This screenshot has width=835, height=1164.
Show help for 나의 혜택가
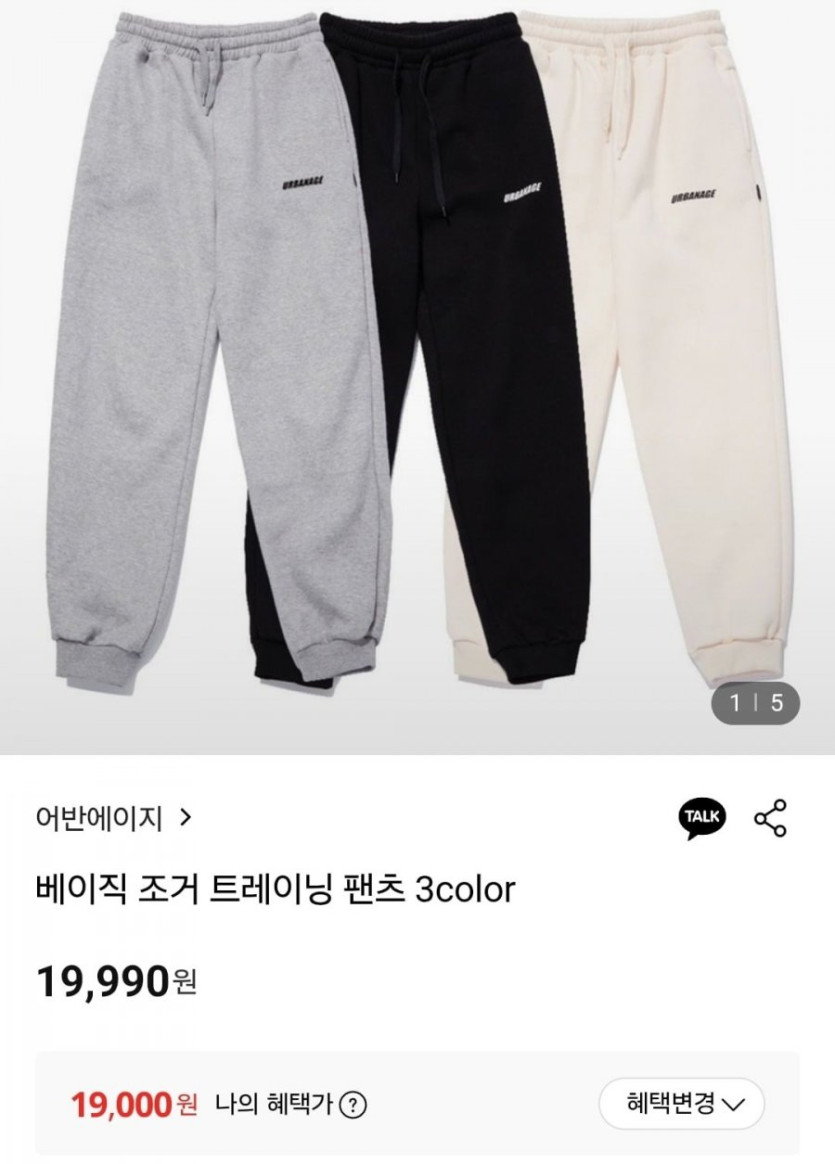354,1105
